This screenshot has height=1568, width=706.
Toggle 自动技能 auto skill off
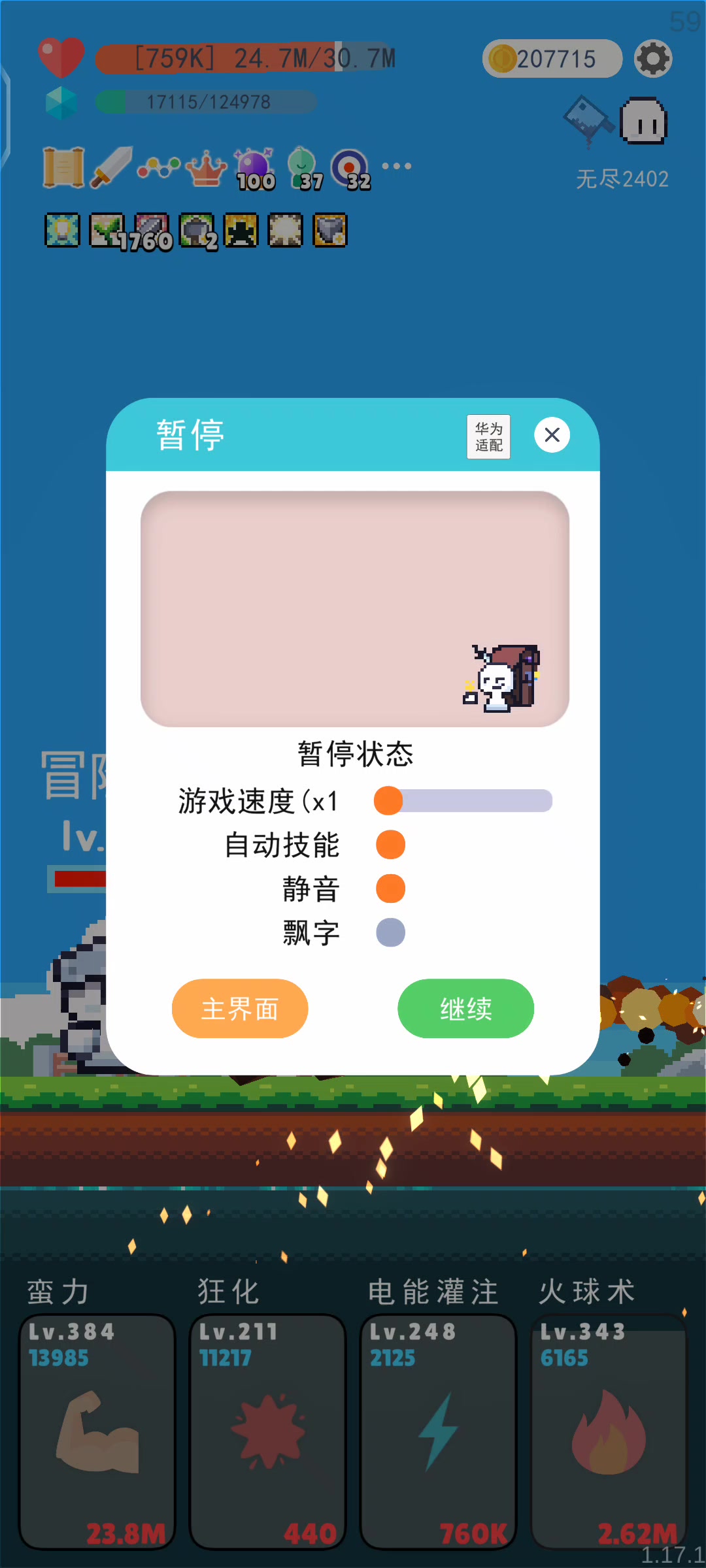[391, 845]
